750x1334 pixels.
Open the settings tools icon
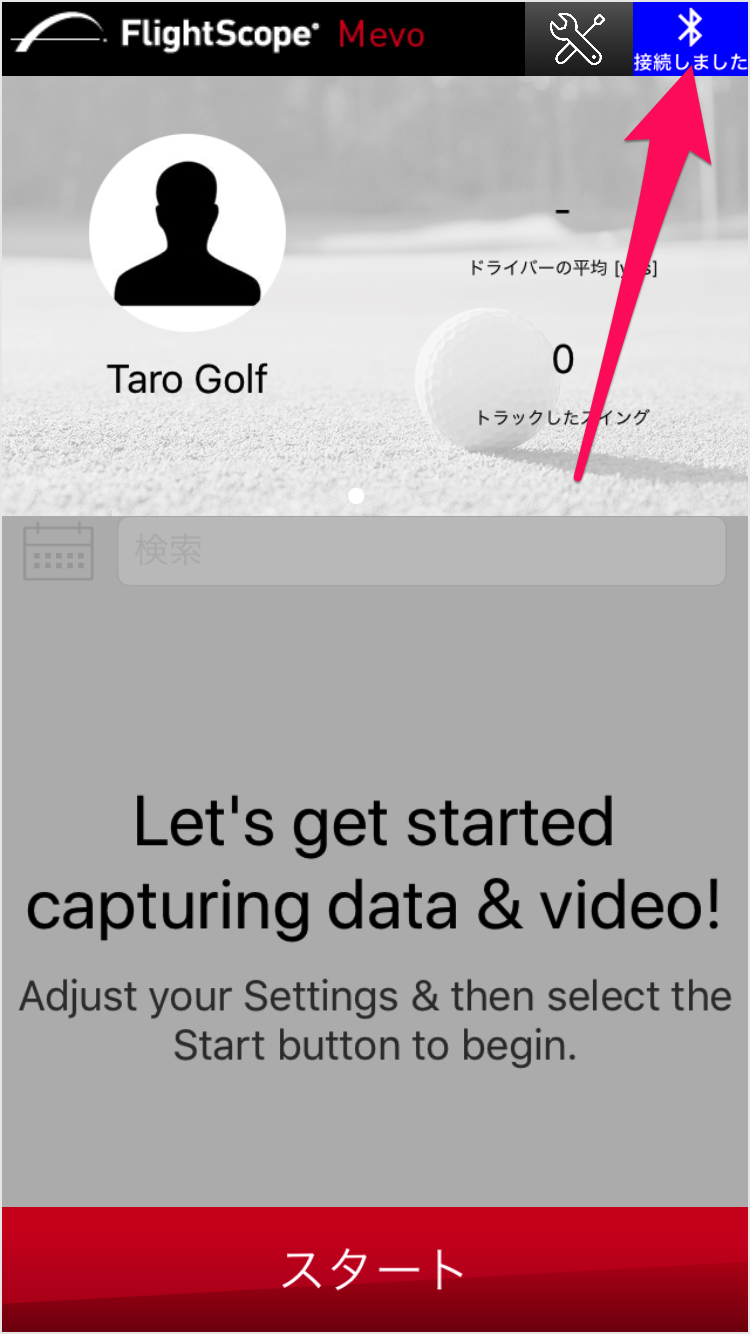(x=579, y=38)
